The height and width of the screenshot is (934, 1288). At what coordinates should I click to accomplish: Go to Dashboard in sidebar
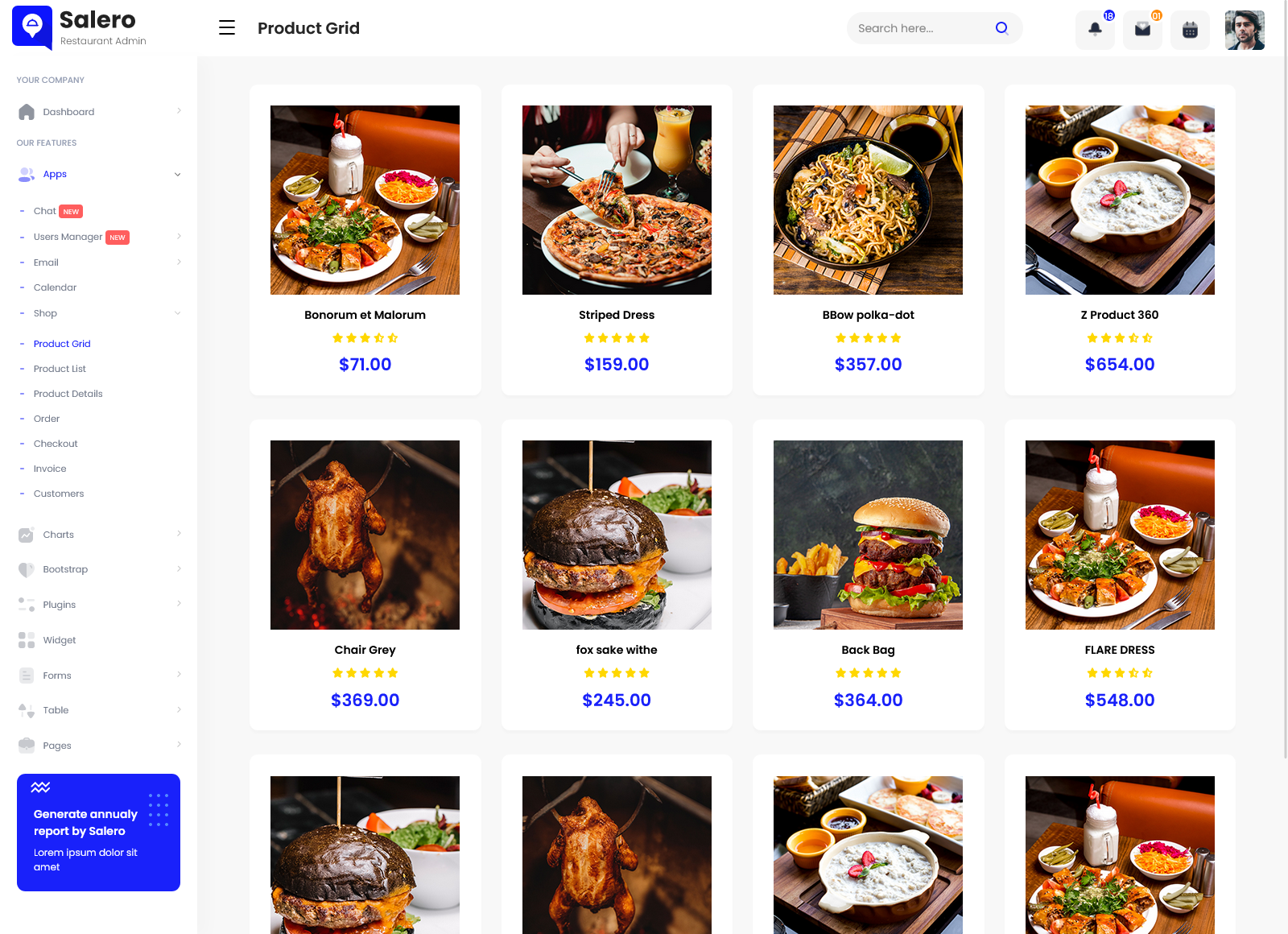[x=68, y=112]
